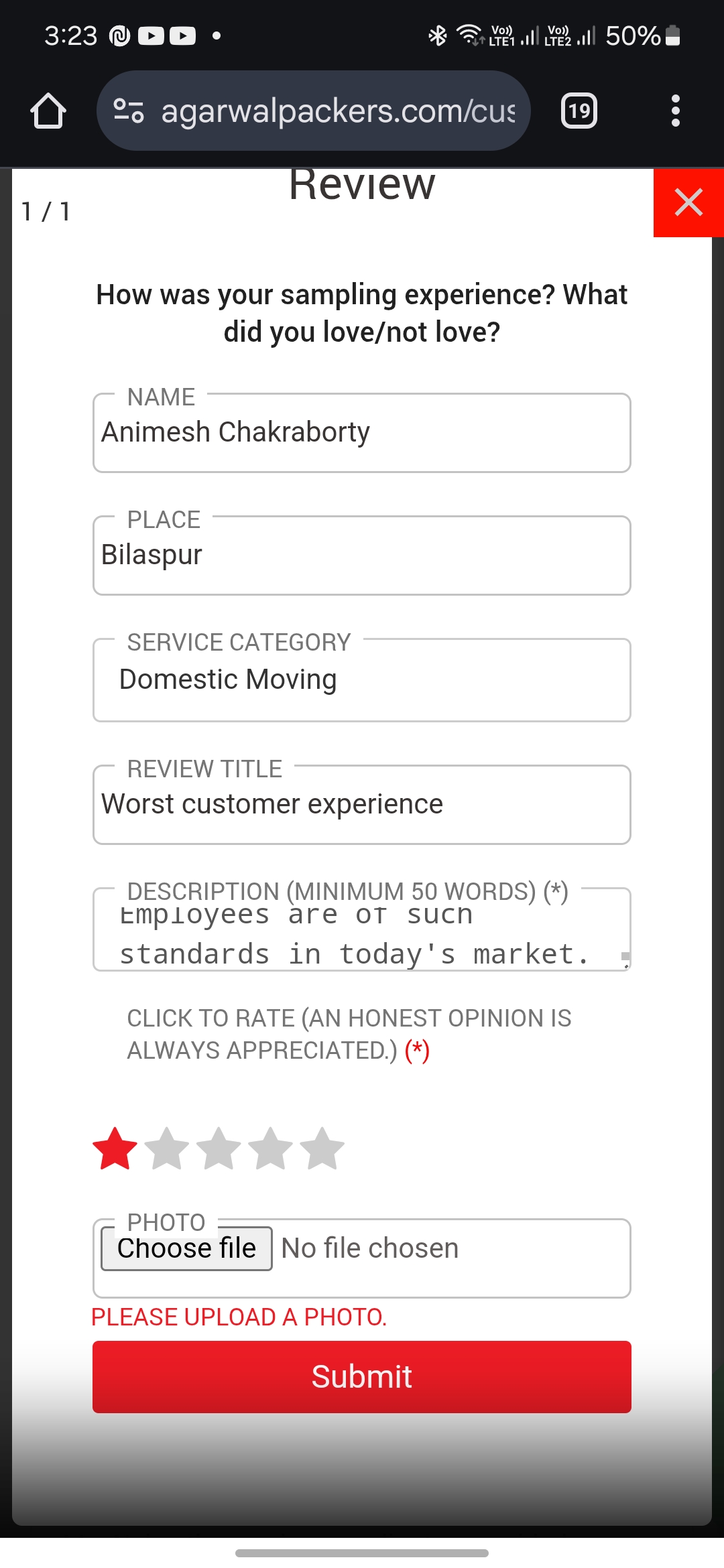Viewport: 724px width, 1568px height.
Task: Close the review dialog with red X
Action: click(x=688, y=202)
